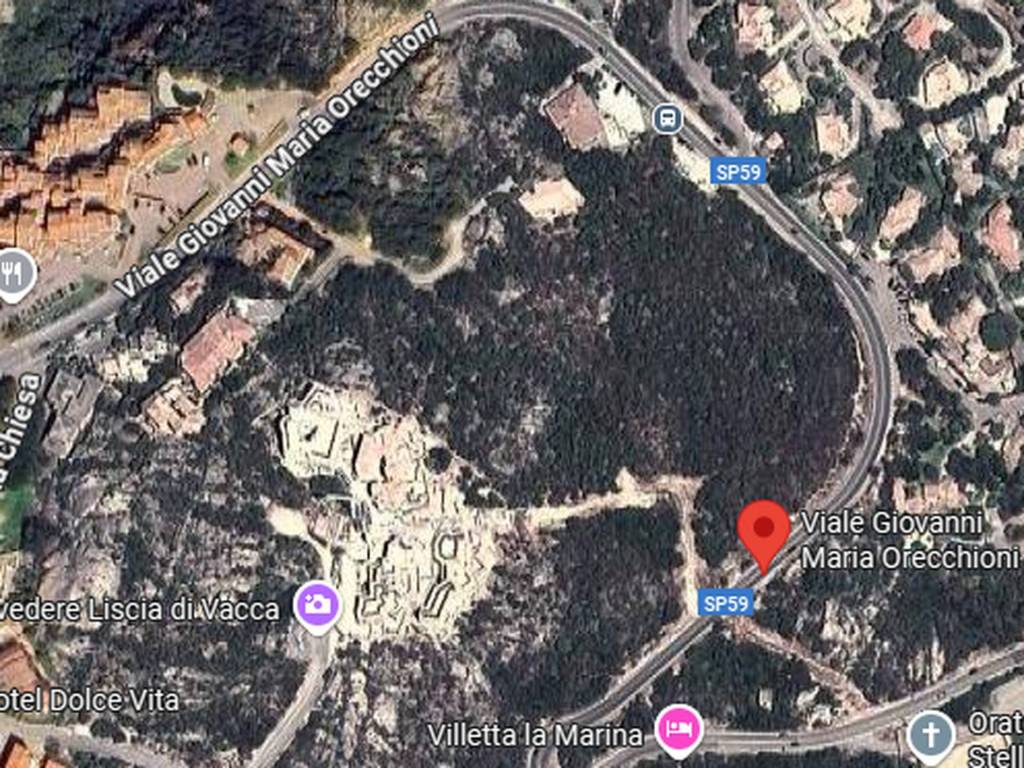Image resolution: width=1024 pixels, height=768 pixels.
Task: Open the Belvedere Liscia di Vacca camera marker
Action: 318,606
